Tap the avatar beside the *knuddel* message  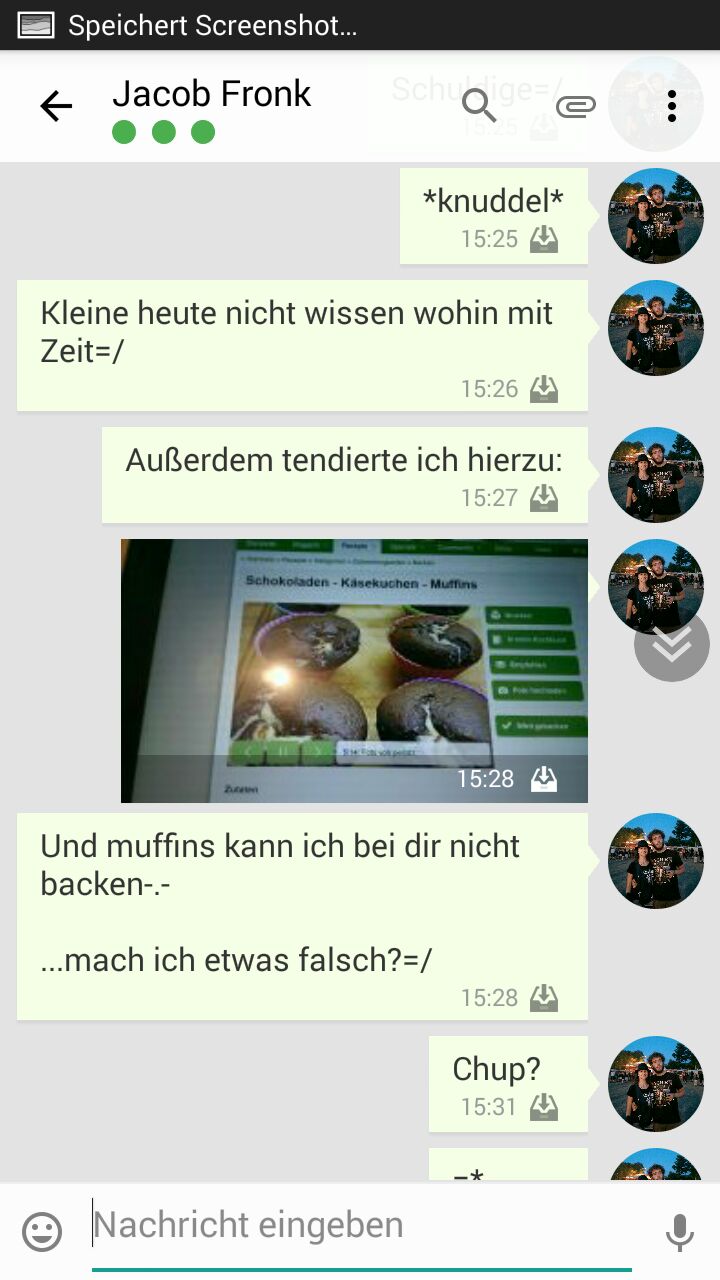(x=655, y=216)
